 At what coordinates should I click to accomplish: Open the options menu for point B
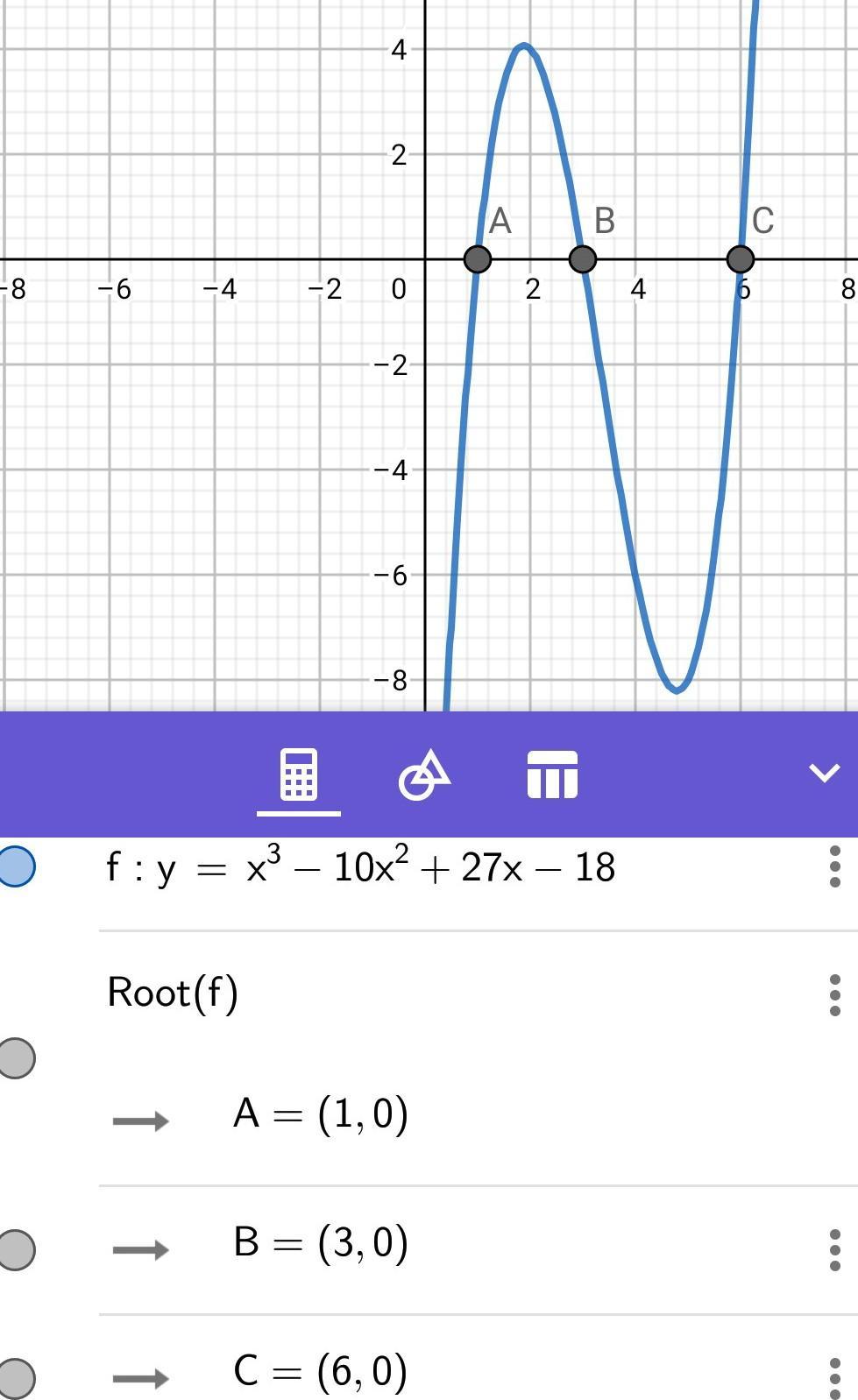834,1249
